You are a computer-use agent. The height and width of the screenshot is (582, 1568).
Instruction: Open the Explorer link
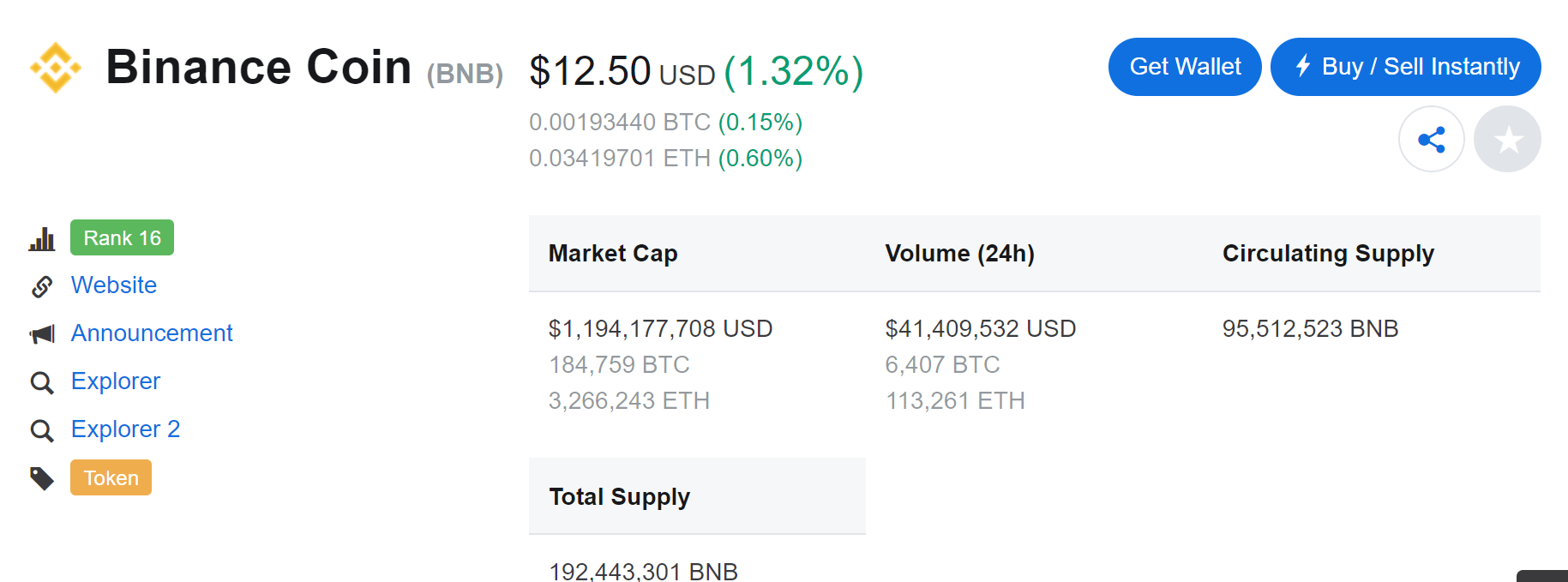[116, 381]
